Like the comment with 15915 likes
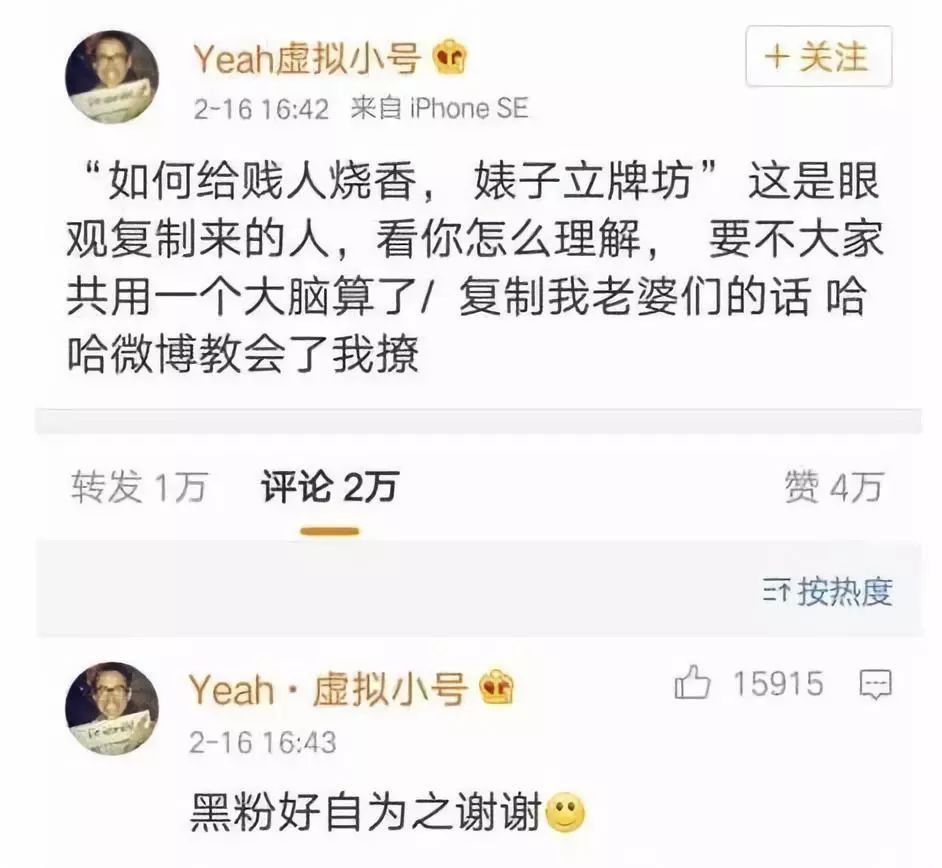942x868 pixels. coord(693,685)
